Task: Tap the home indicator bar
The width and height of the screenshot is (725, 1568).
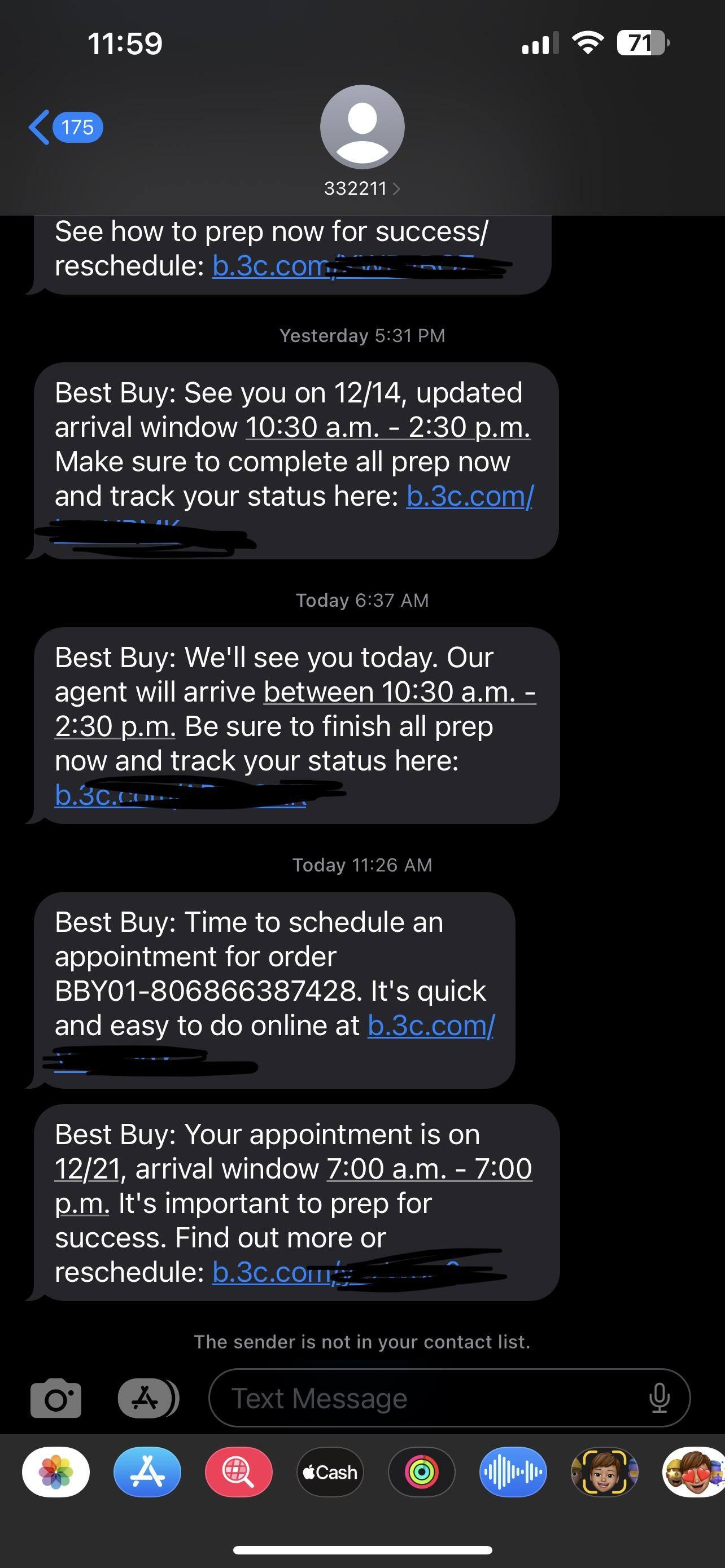Action: (362, 1551)
